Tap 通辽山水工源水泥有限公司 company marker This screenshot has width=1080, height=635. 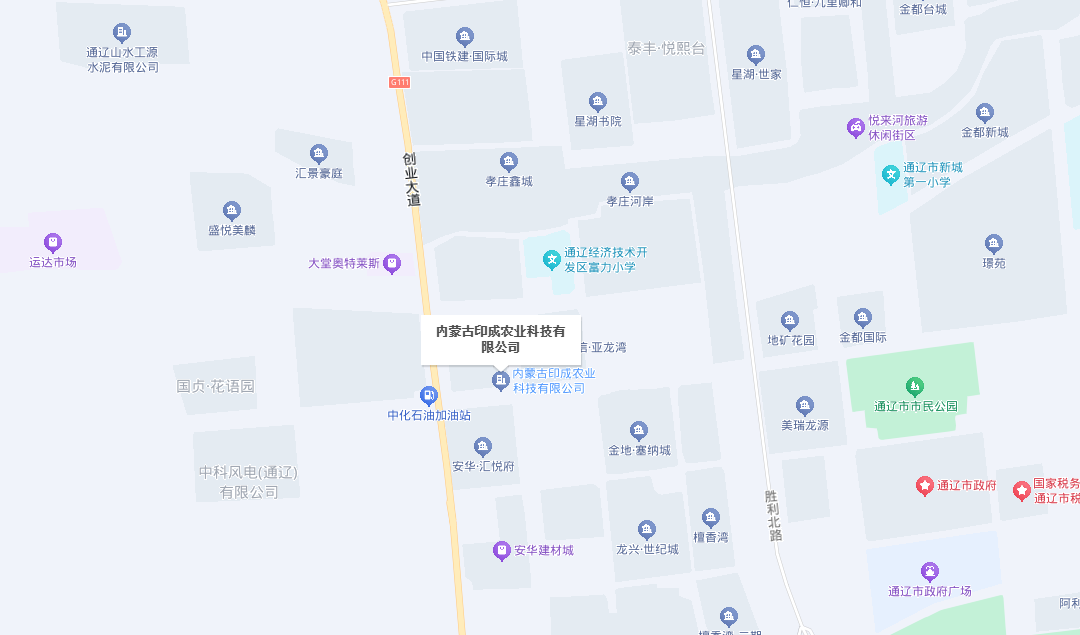(122, 33)
